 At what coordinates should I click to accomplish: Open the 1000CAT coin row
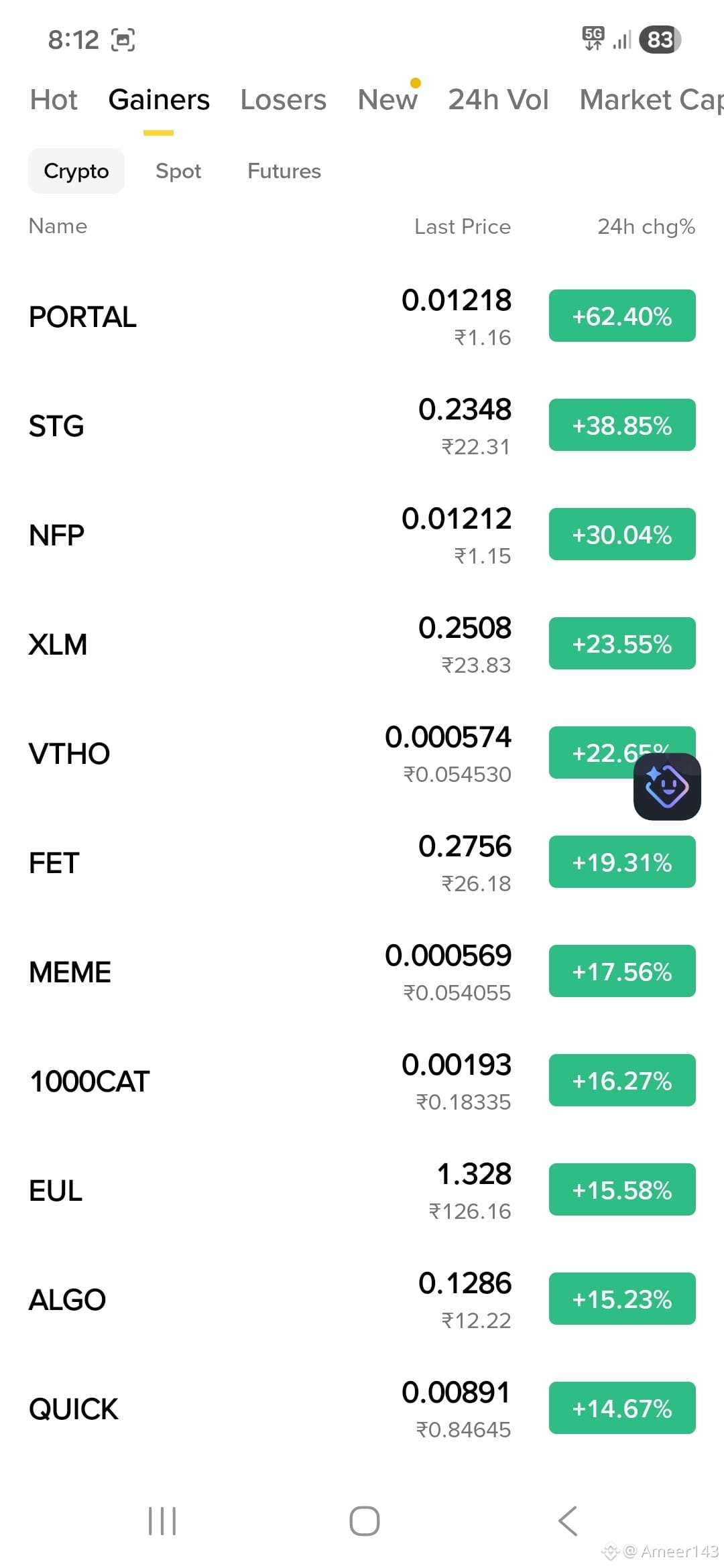point(362,1081)
